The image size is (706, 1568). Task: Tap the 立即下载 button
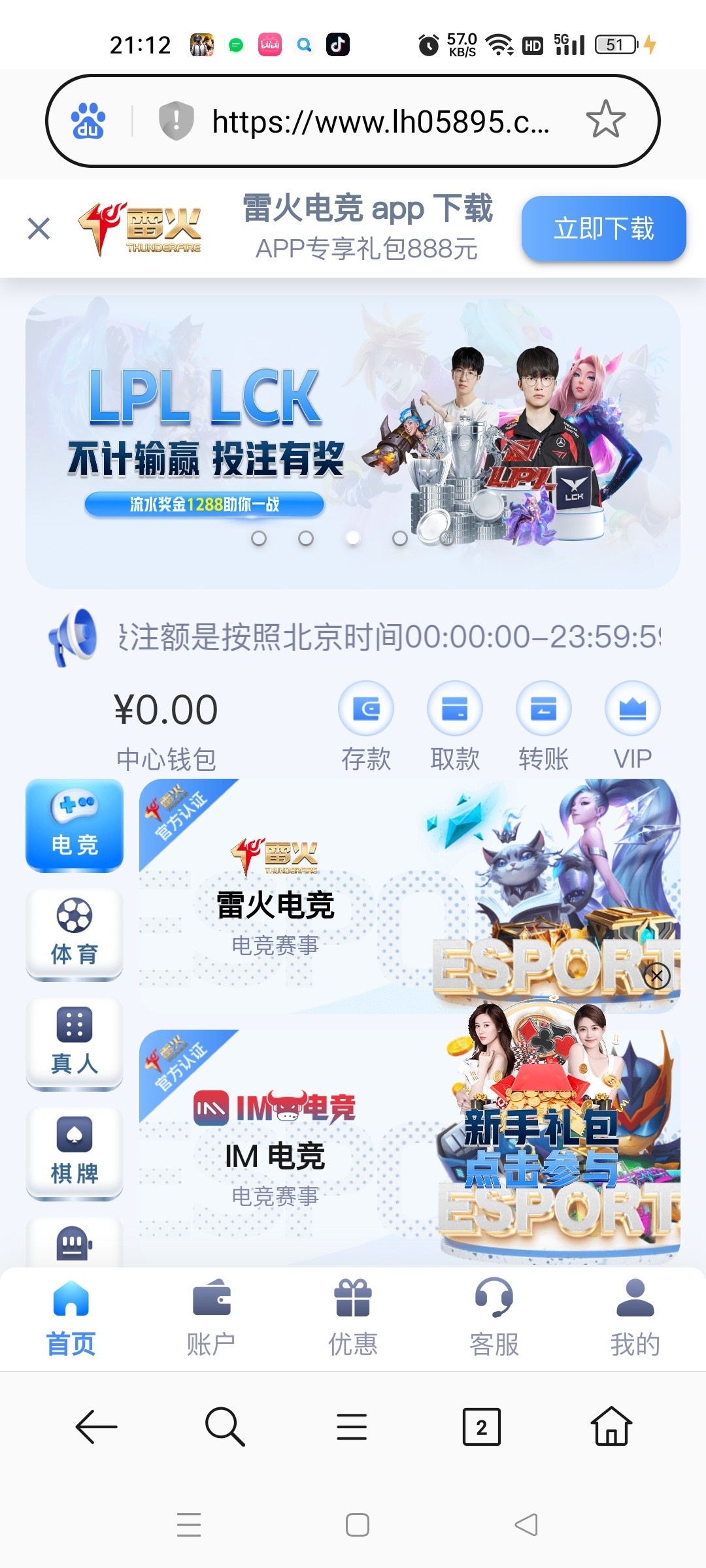(x=603, y=229)
